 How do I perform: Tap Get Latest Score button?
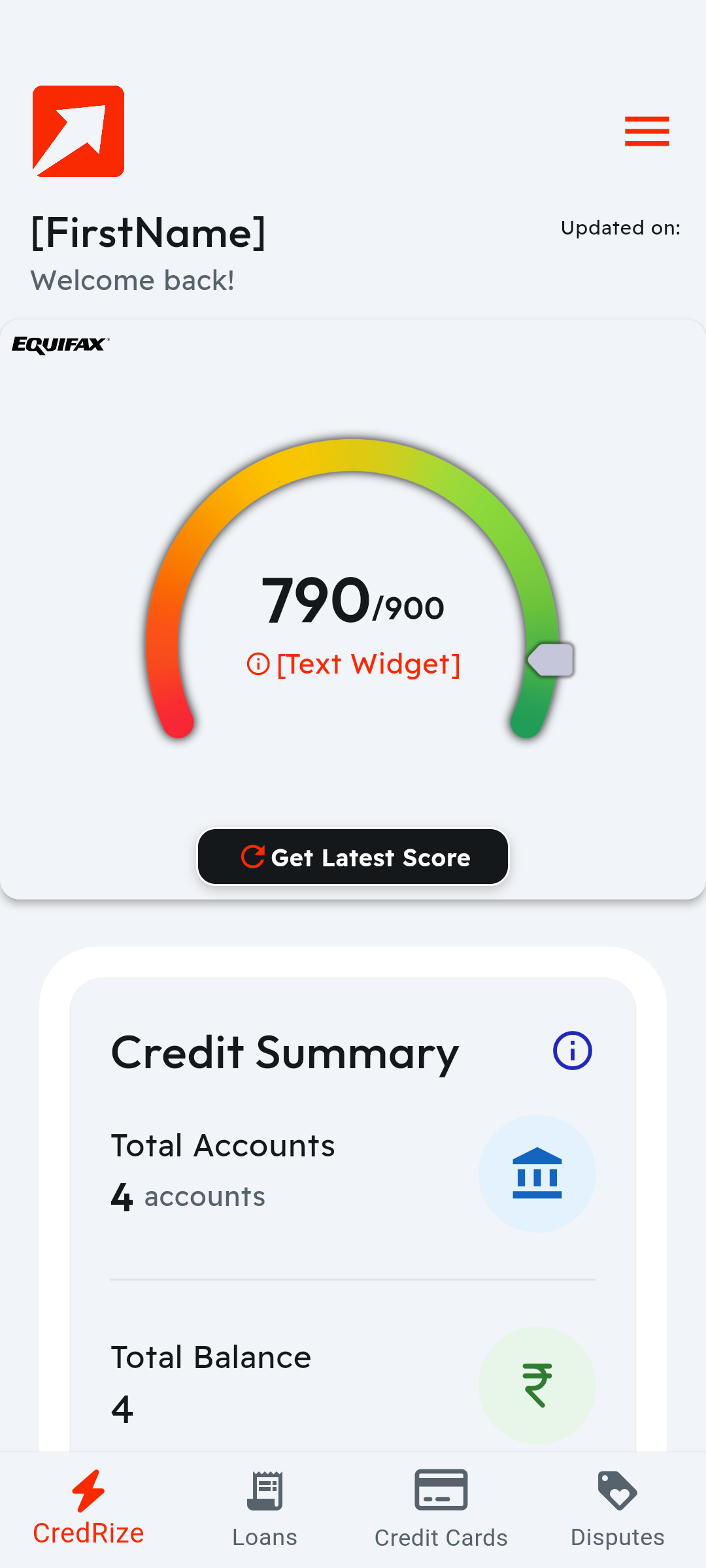tap(353, 857)
